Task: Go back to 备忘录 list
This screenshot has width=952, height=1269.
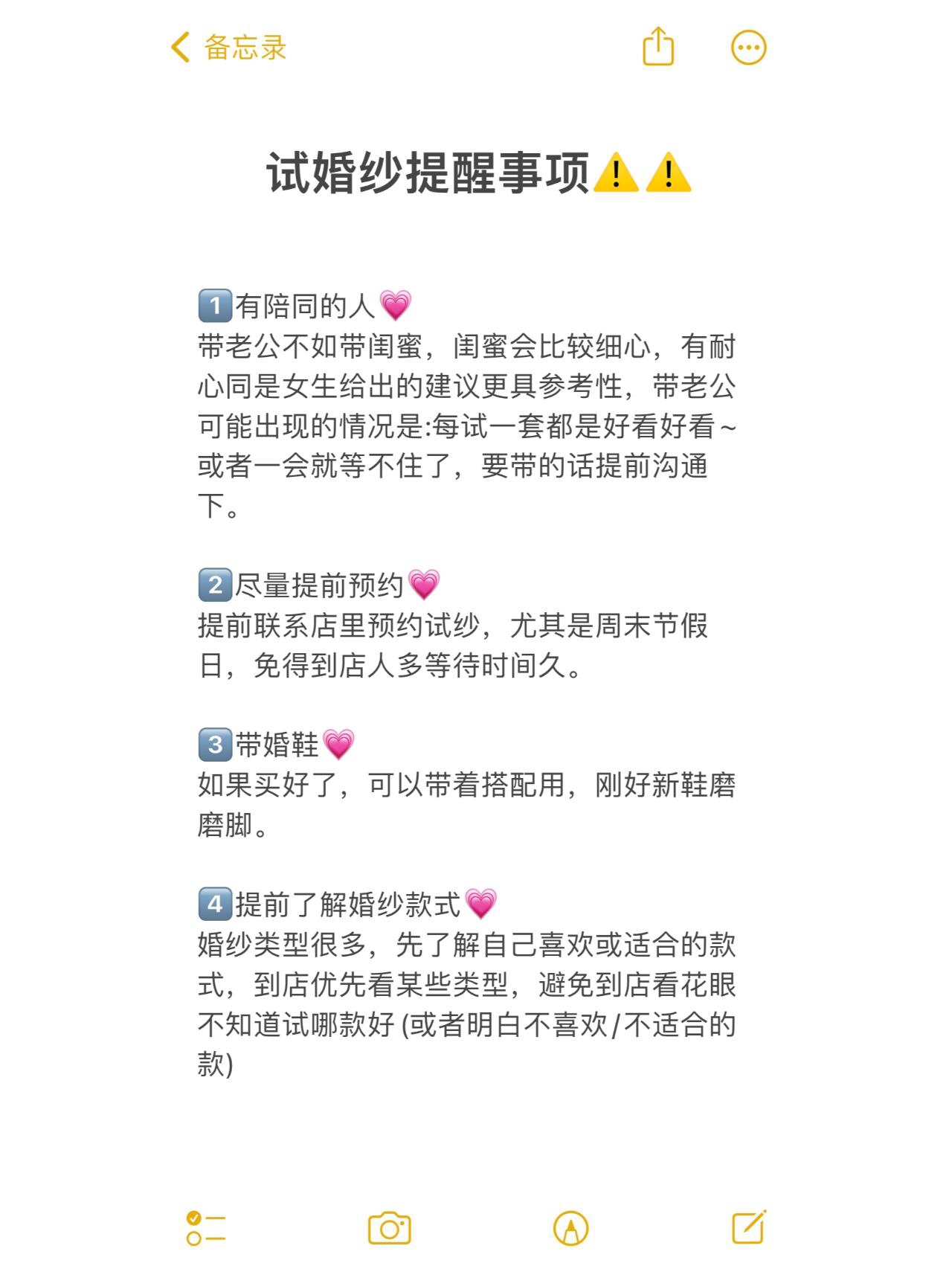Action: [x=228, y=48]
